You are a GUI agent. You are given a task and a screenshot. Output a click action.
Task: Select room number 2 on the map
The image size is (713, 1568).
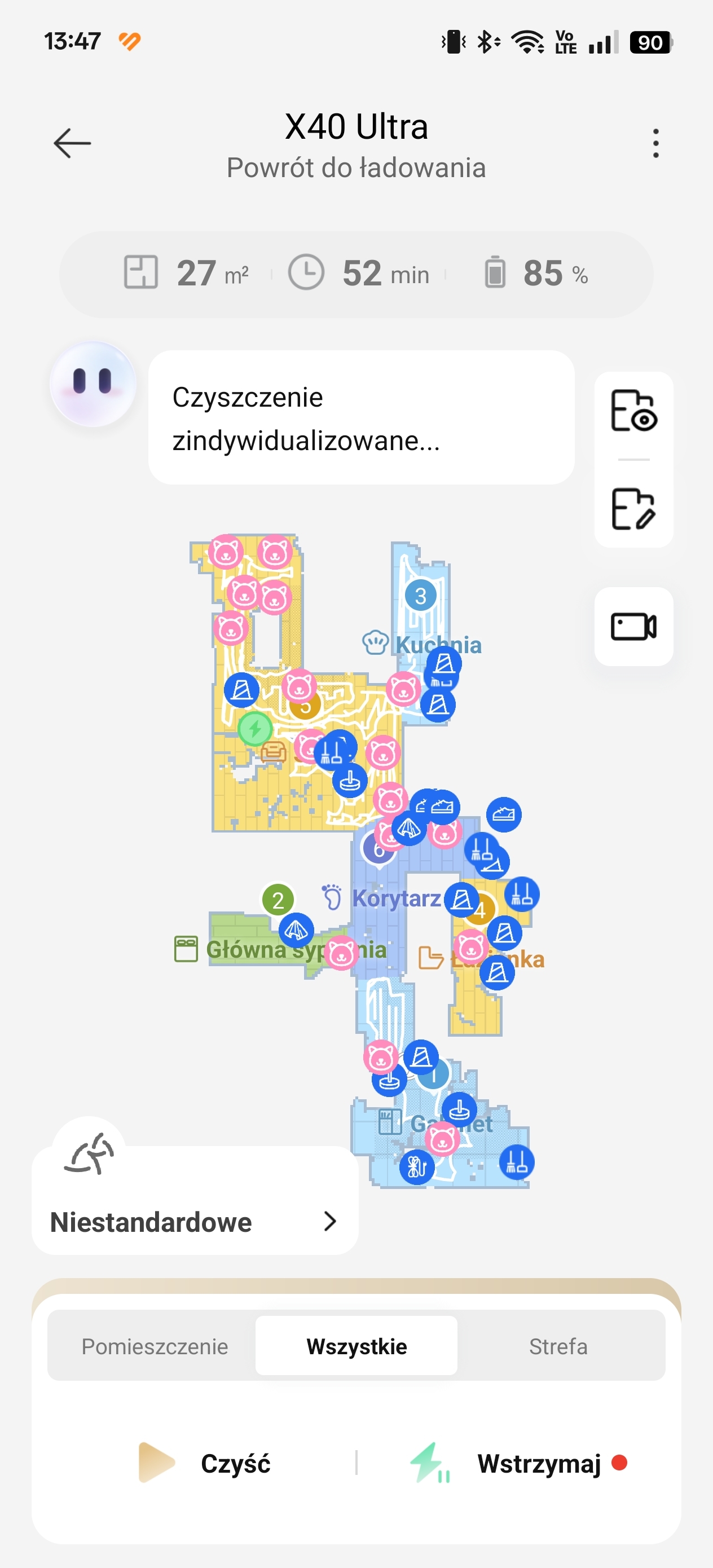[x=278, y=900]
